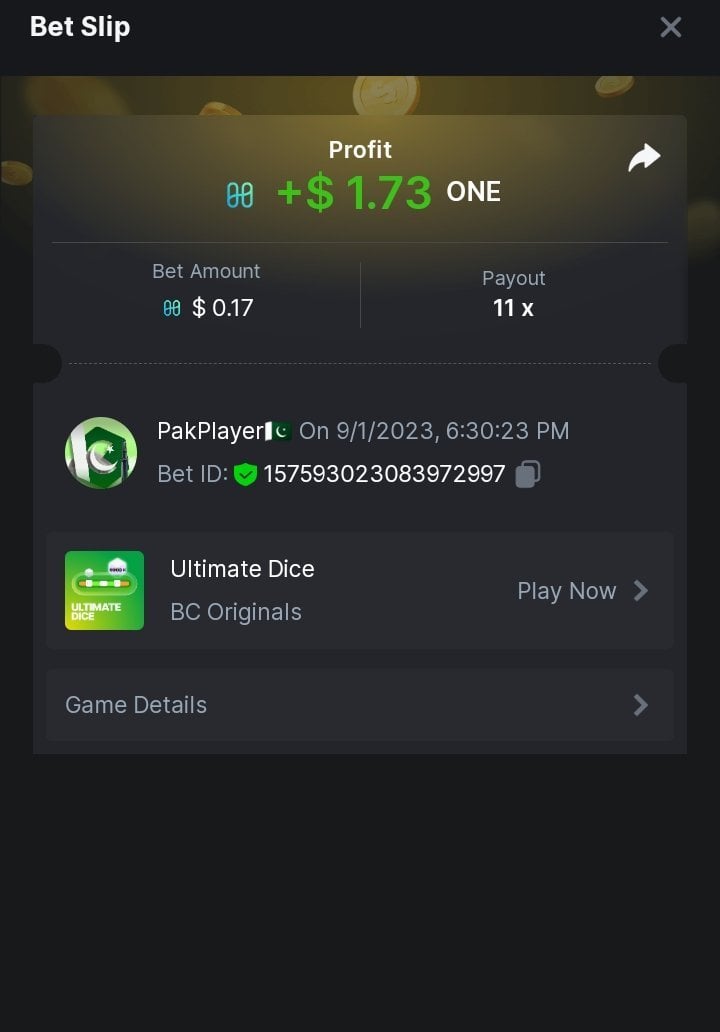Close the Bet Slip dialog
Image resolution: width=720 pixels, height=1032 pixels.
click(670, 27)
